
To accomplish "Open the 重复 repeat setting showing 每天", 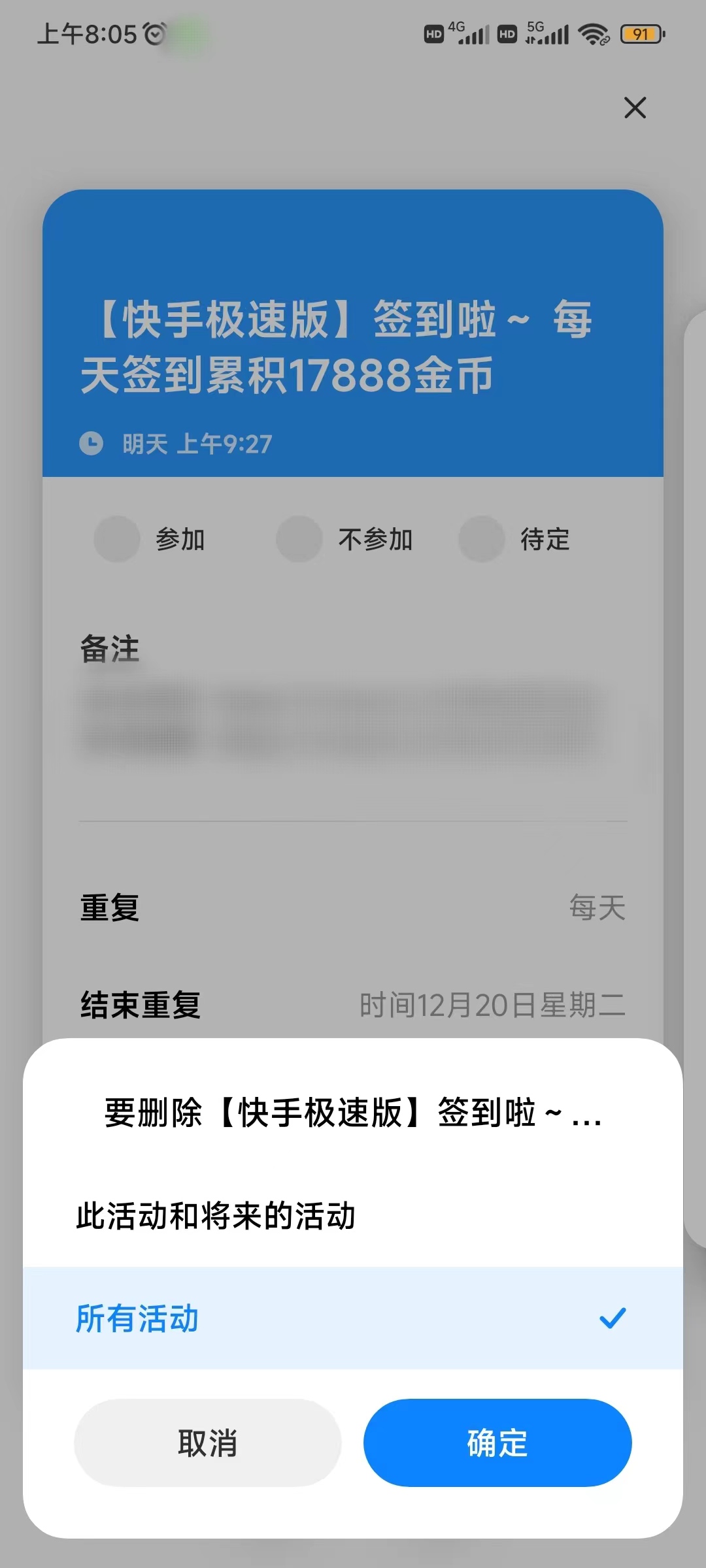I will coord(353,908).
